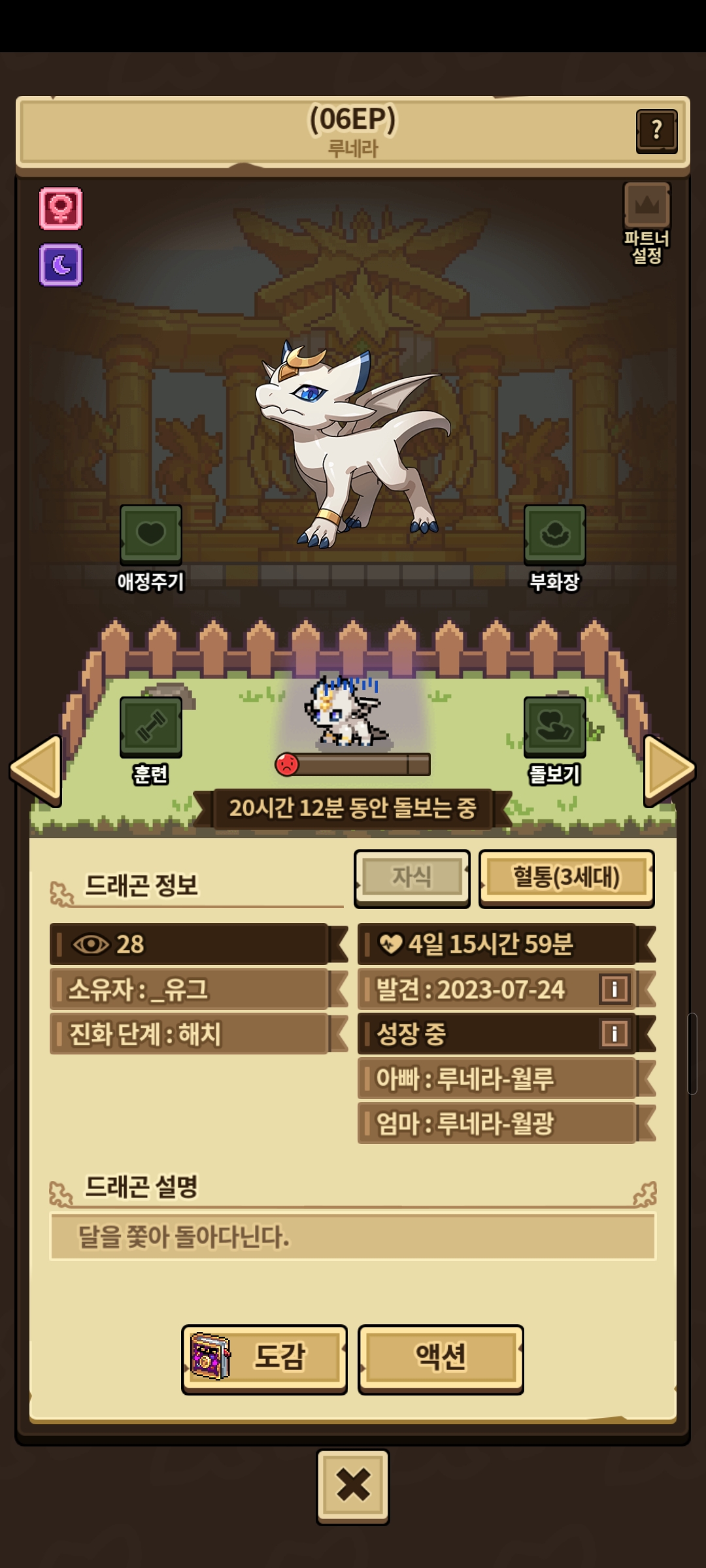Tap the 파트너 설정 crown icon

pos(647,205)
